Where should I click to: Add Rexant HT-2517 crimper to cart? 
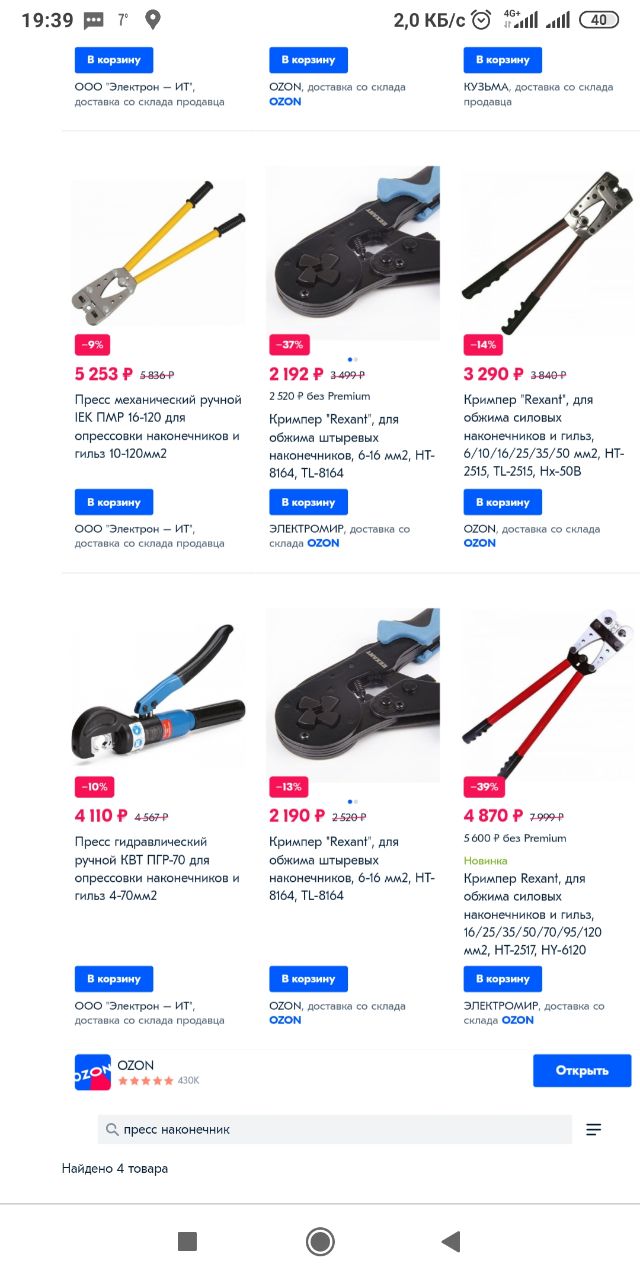[x=502, y=979]
